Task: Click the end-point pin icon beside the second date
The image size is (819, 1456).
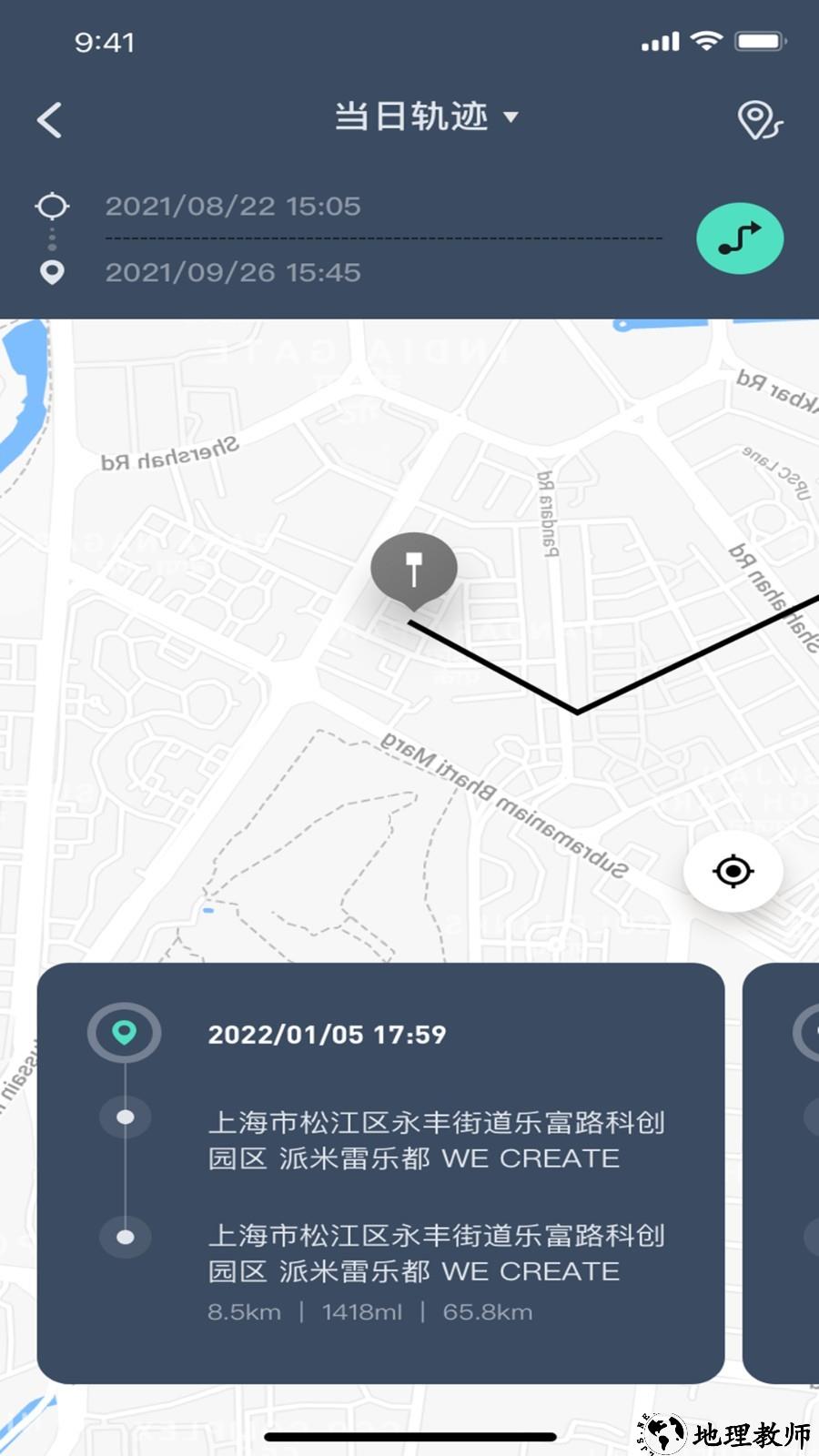Action: (52, 271)
